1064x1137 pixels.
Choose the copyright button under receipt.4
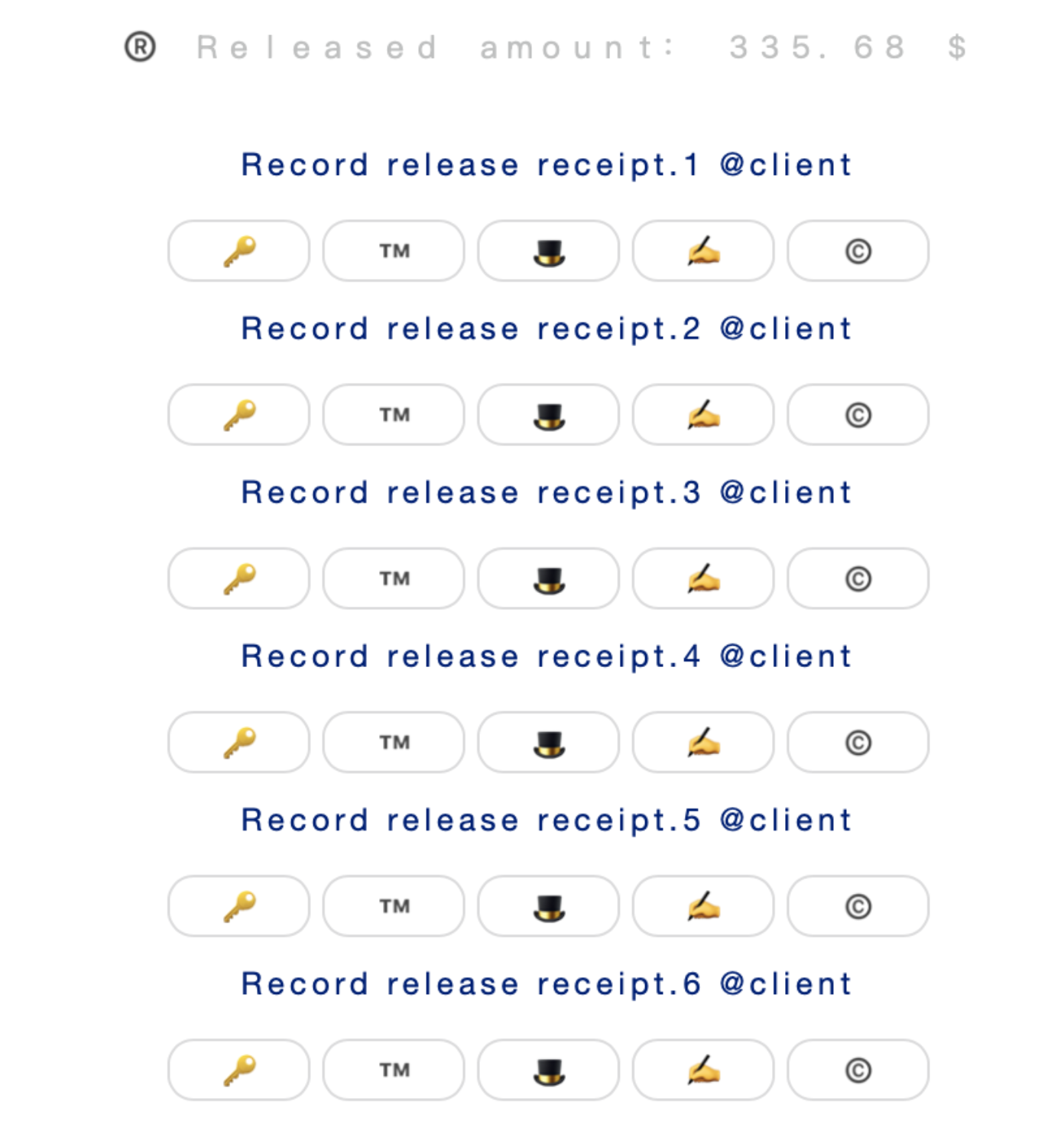(858, 743)
